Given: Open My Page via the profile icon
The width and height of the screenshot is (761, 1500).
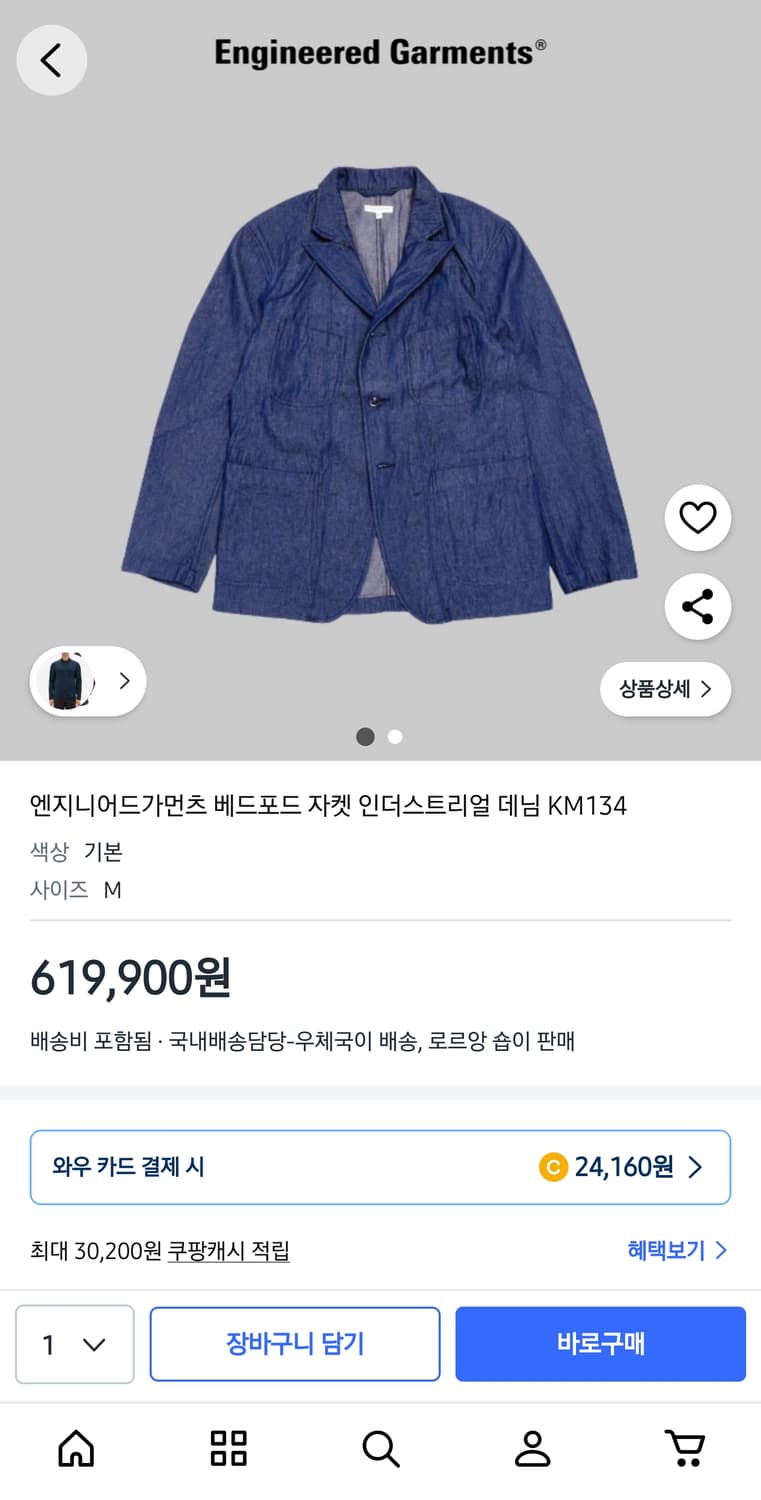Looking at the screenshot, I should point(532,1447).
